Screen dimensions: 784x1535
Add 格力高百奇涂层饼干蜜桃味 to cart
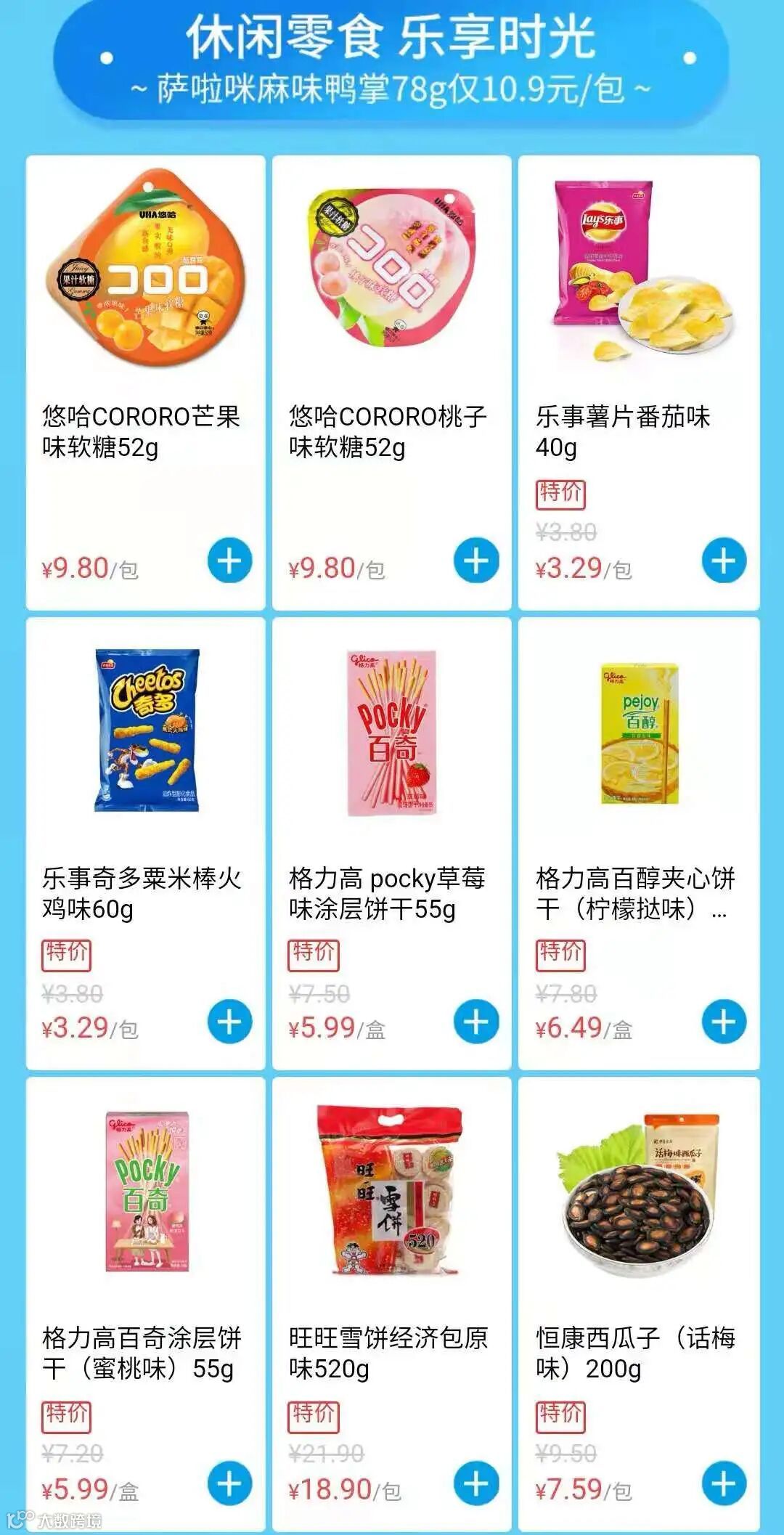click(229, 1483)
